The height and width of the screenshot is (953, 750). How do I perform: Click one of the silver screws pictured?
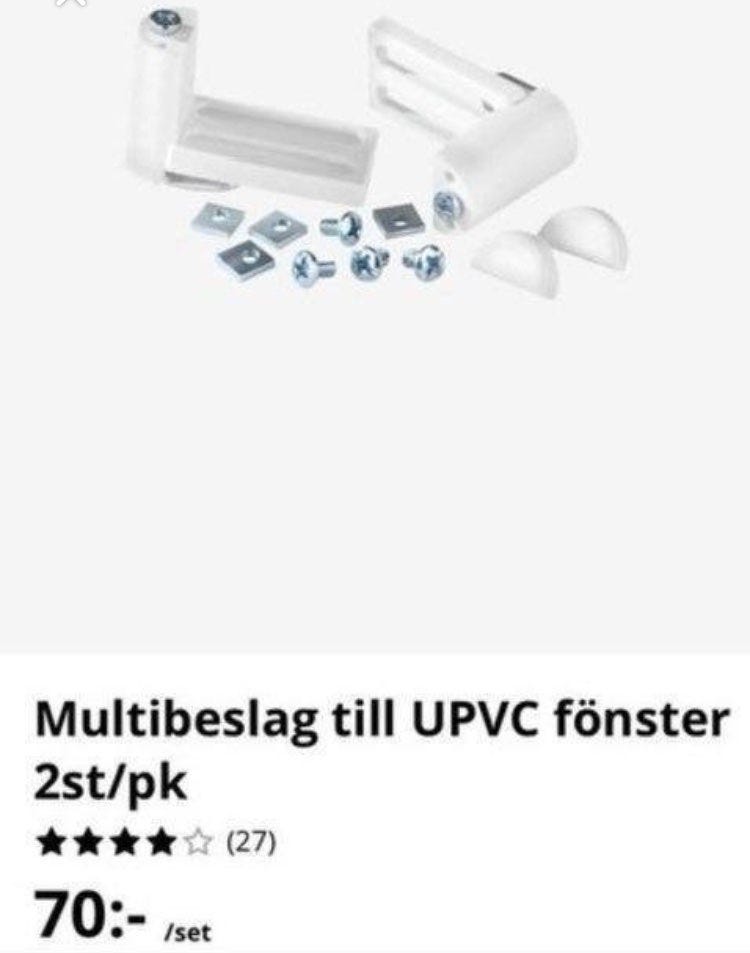(x=340, y=230)
